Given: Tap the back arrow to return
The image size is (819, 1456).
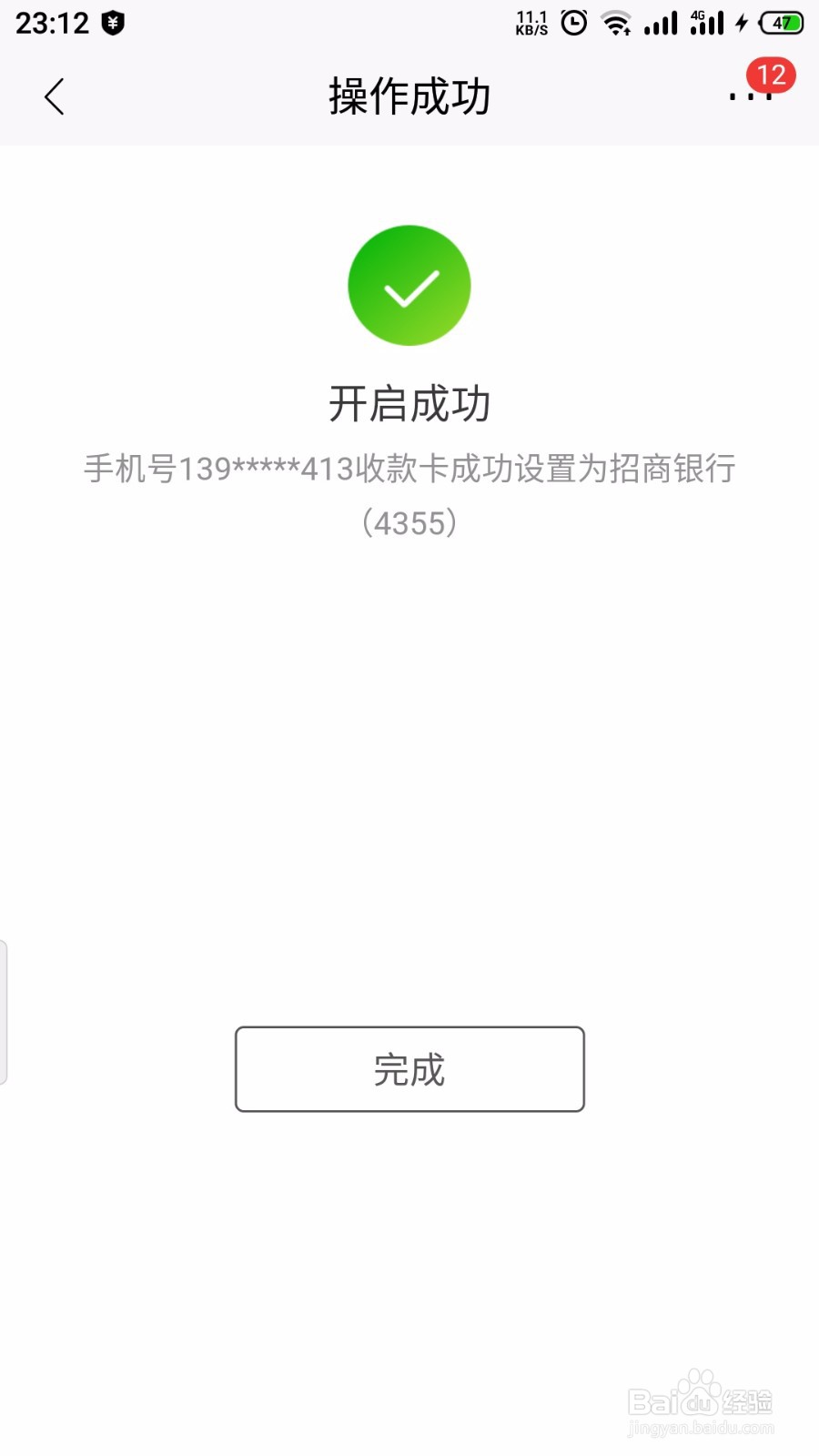Looking at the screenshot, I should coord(55,97).
